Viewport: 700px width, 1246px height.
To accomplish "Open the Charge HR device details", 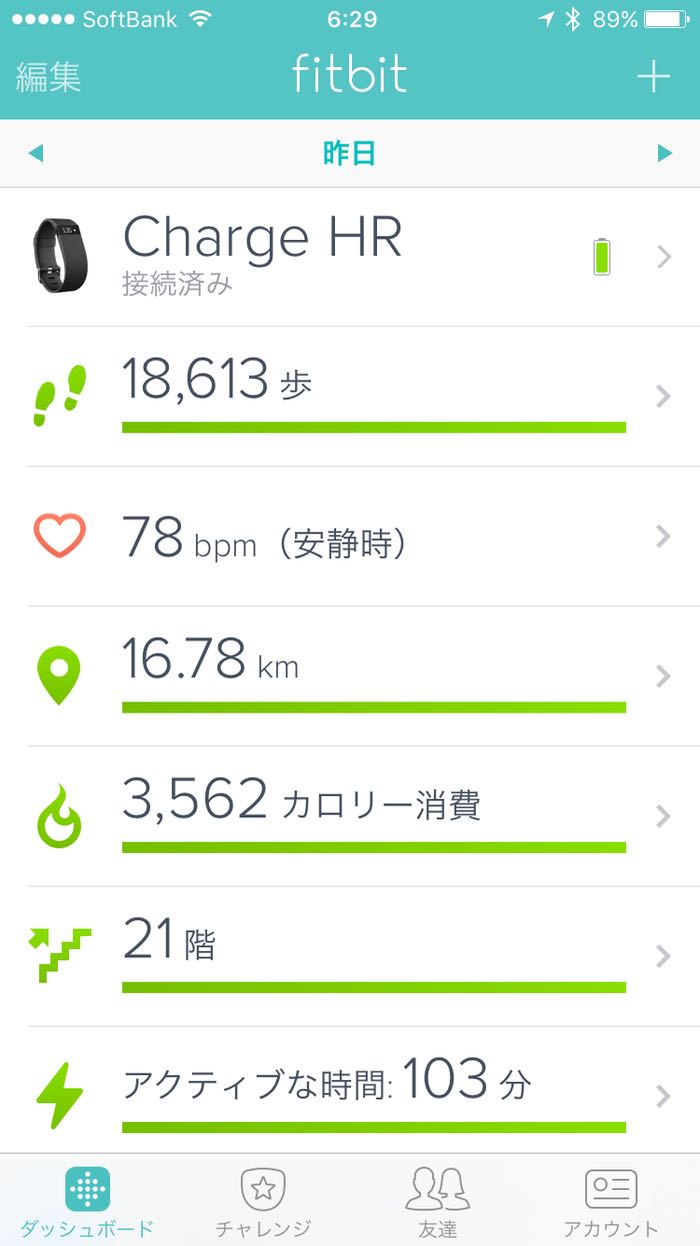I will click(x=350, y=257).
